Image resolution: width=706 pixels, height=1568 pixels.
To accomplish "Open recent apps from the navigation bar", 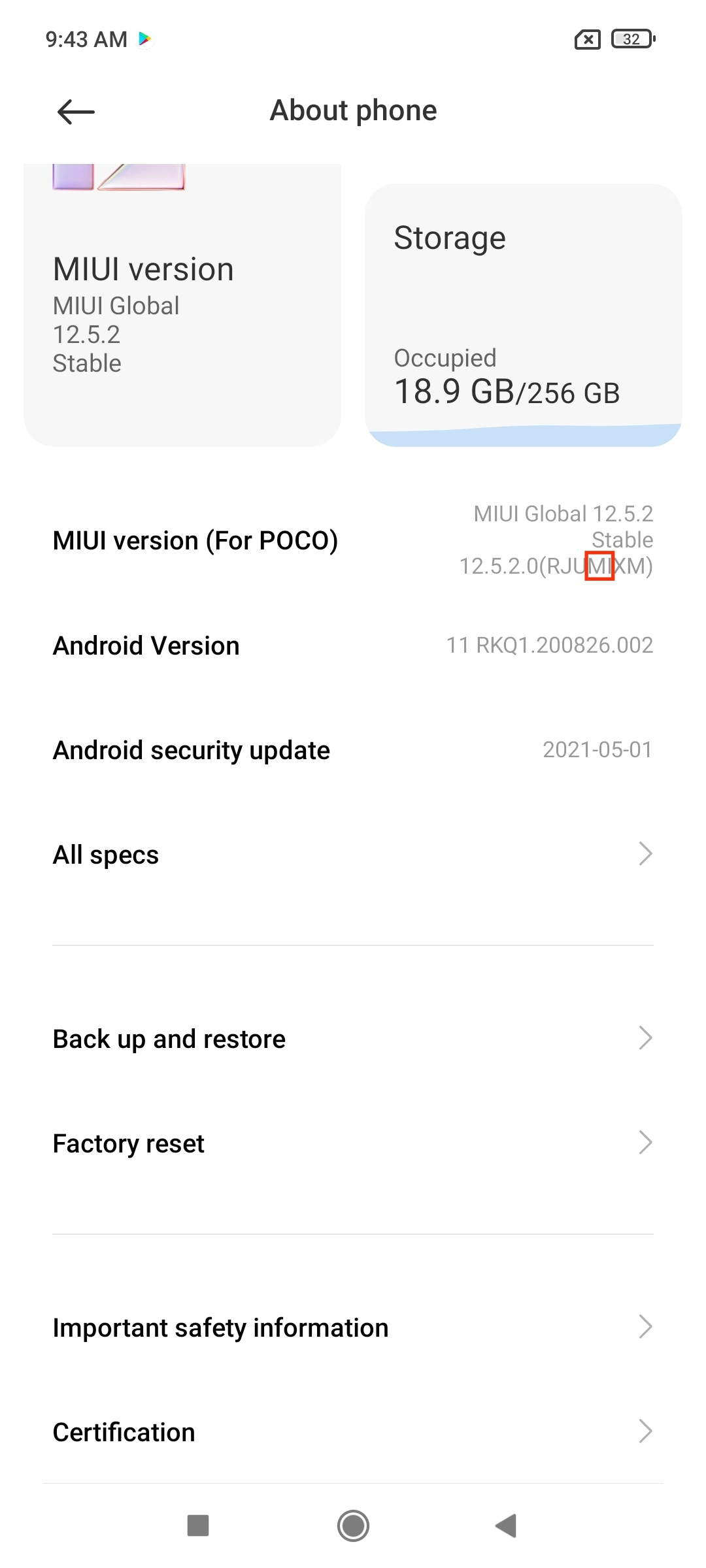I will (x=198, y=1526).
